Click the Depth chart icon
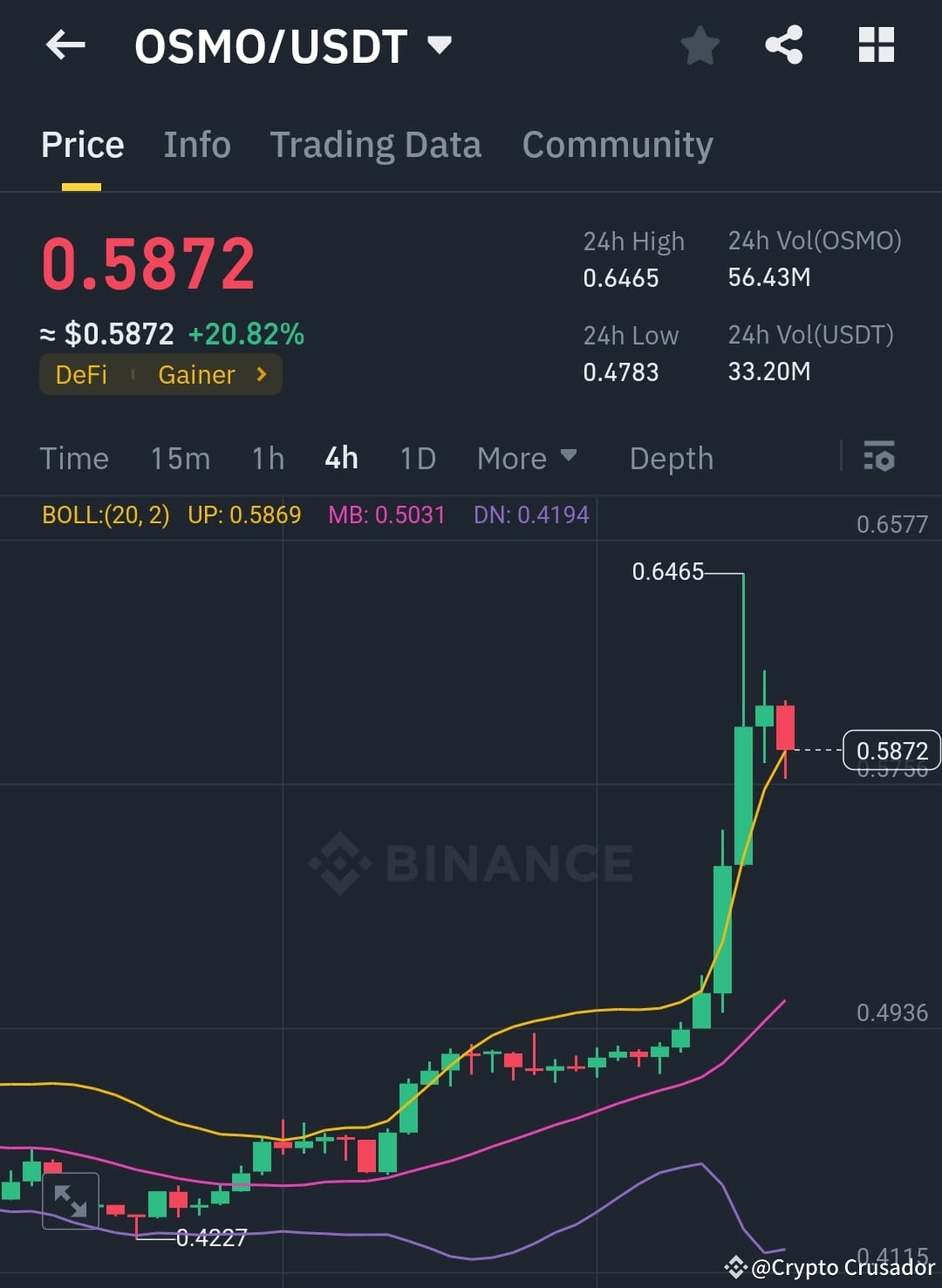942x1288 pixels. tap(671, 457)
